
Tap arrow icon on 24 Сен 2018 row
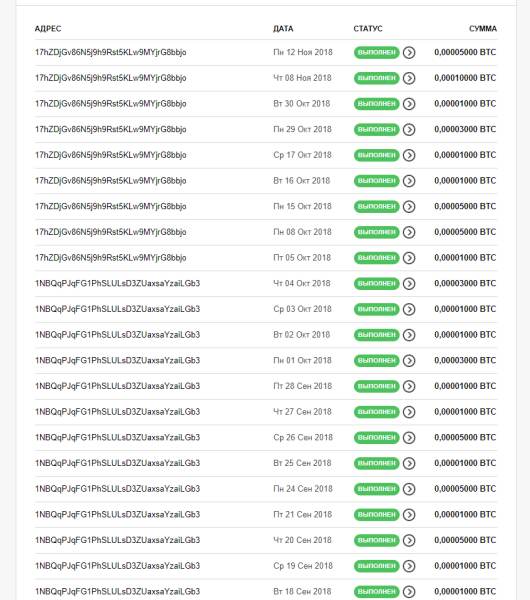point(409,489)
